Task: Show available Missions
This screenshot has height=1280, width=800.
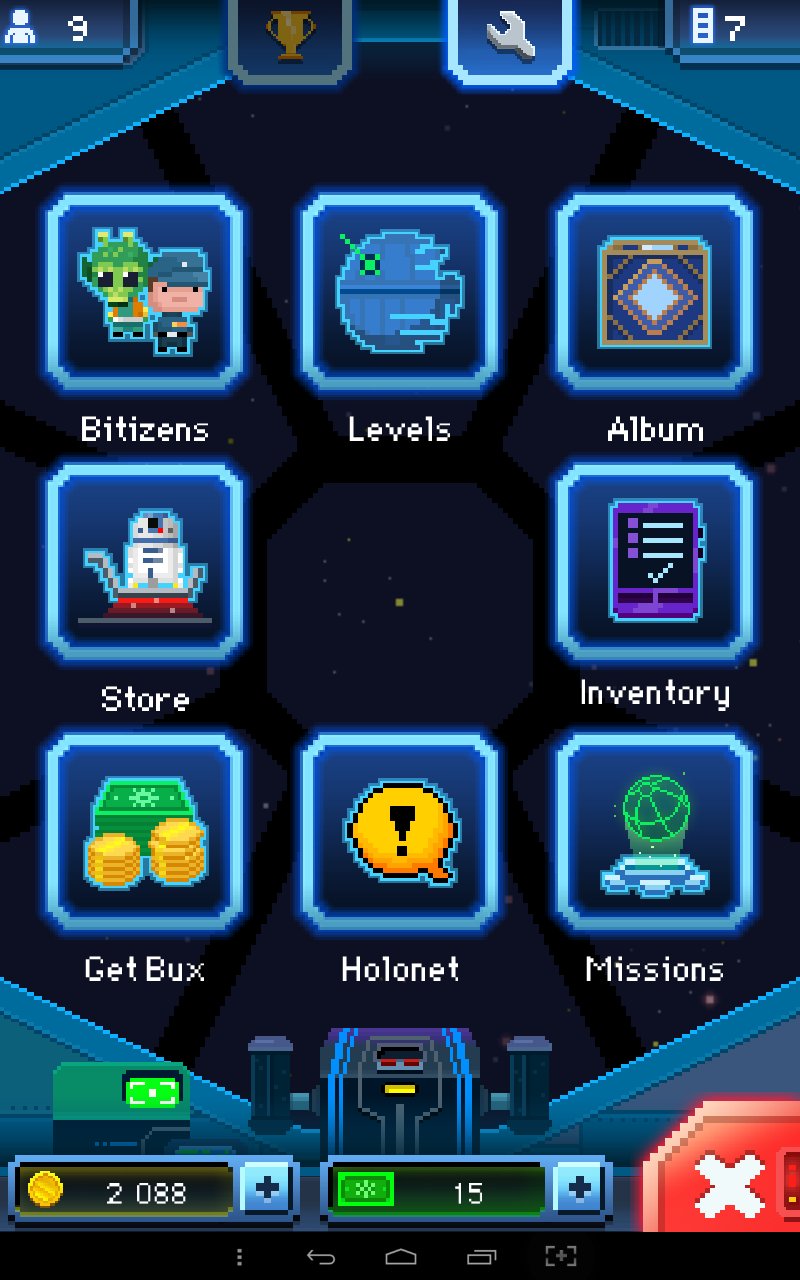Action: click(655, 832)
